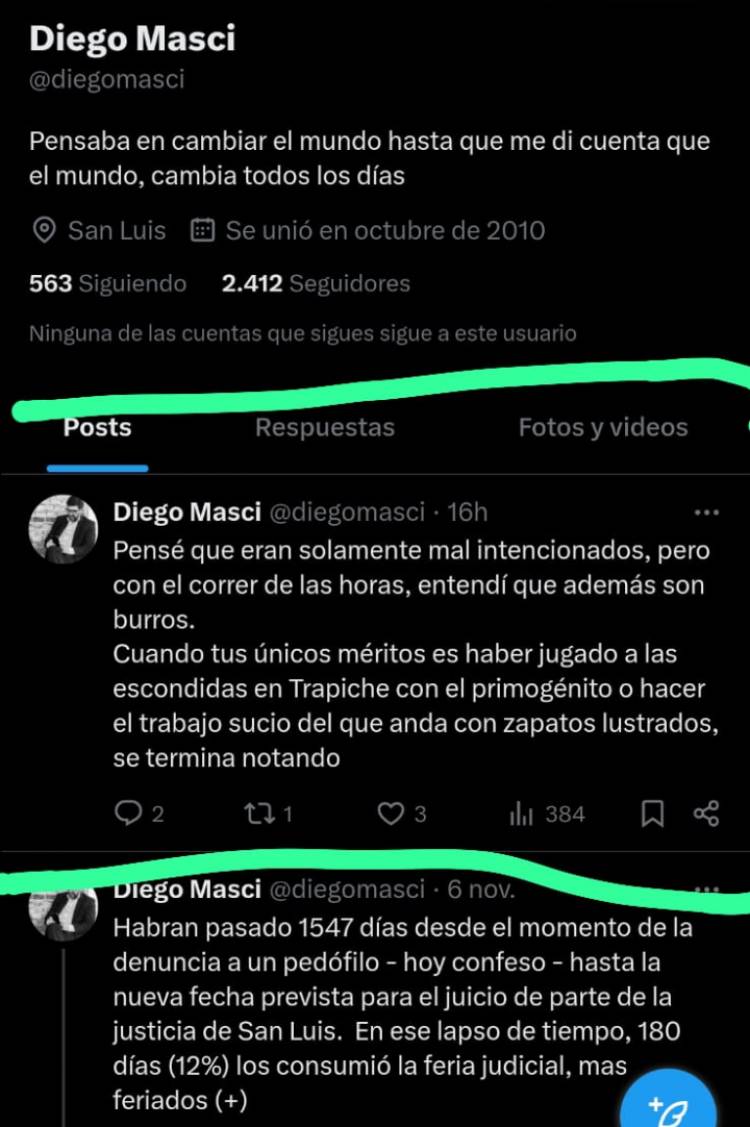The height and width of the screenshot is (1127, 750).
Task: Open the Fotos y videos tab
Action: click(602, 427)
